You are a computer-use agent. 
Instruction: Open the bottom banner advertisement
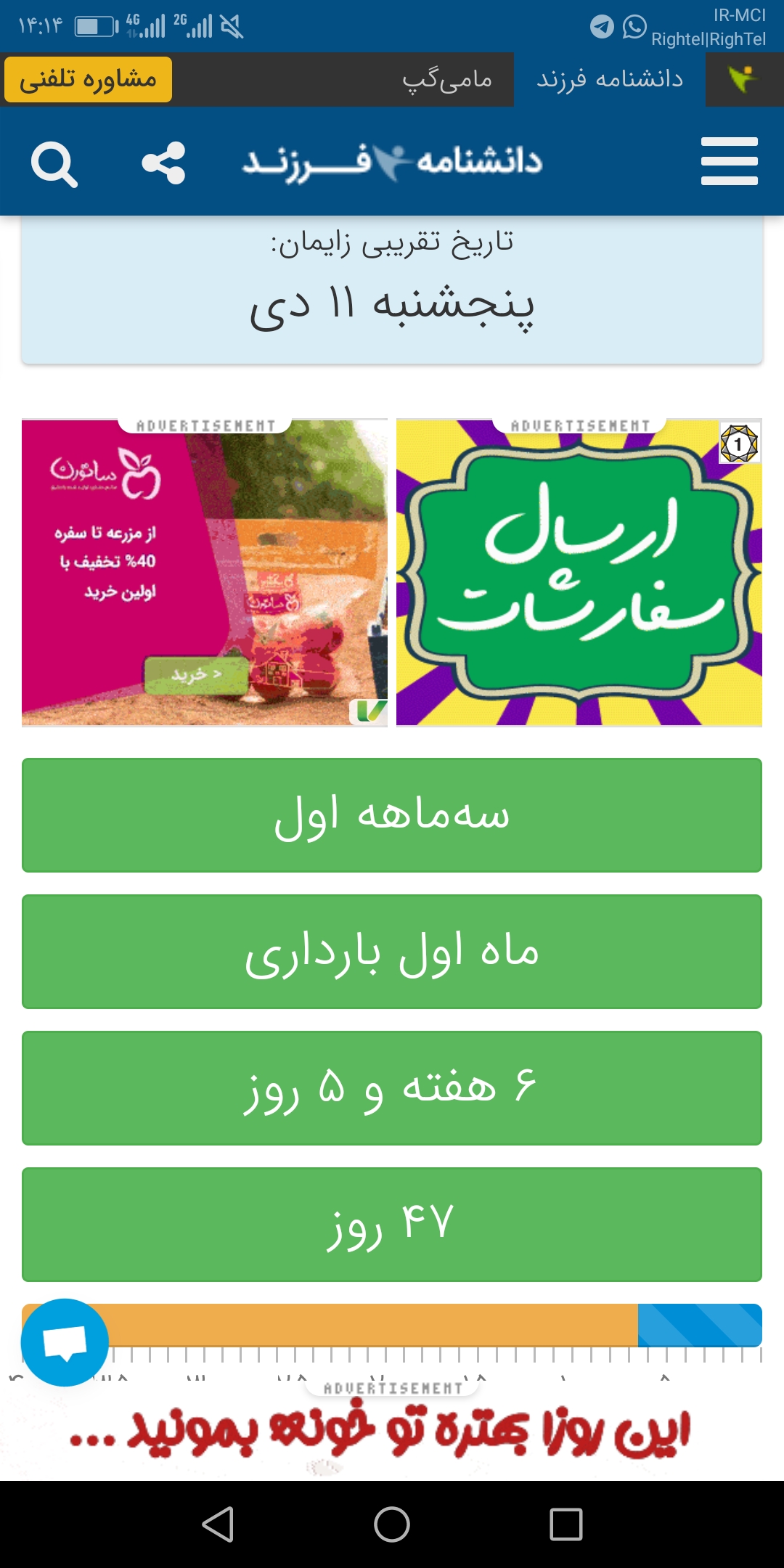pos(392,1434)
